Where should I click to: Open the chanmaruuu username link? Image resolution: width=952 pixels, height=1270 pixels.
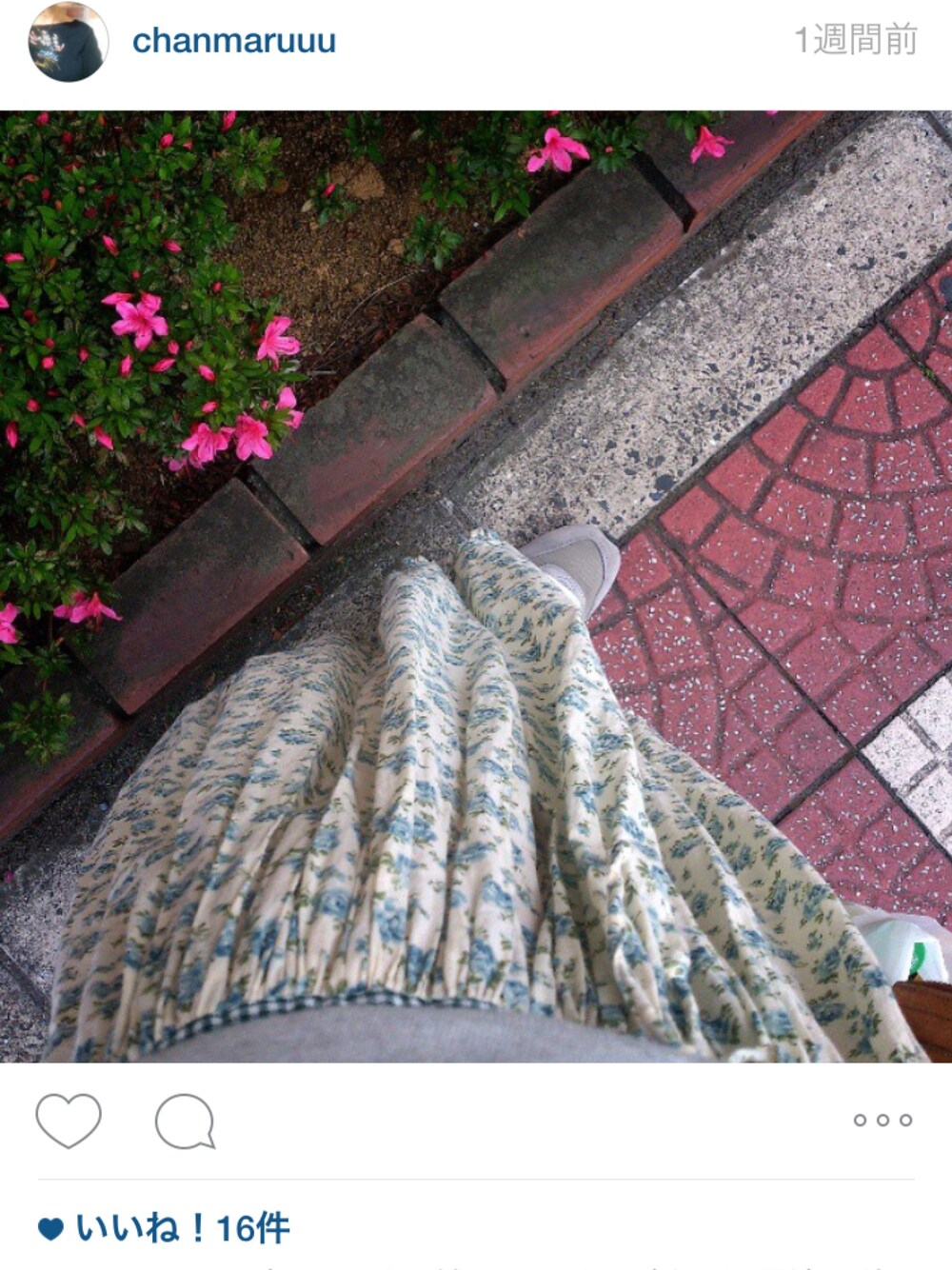pyautogui.click(x=233, y=41)
